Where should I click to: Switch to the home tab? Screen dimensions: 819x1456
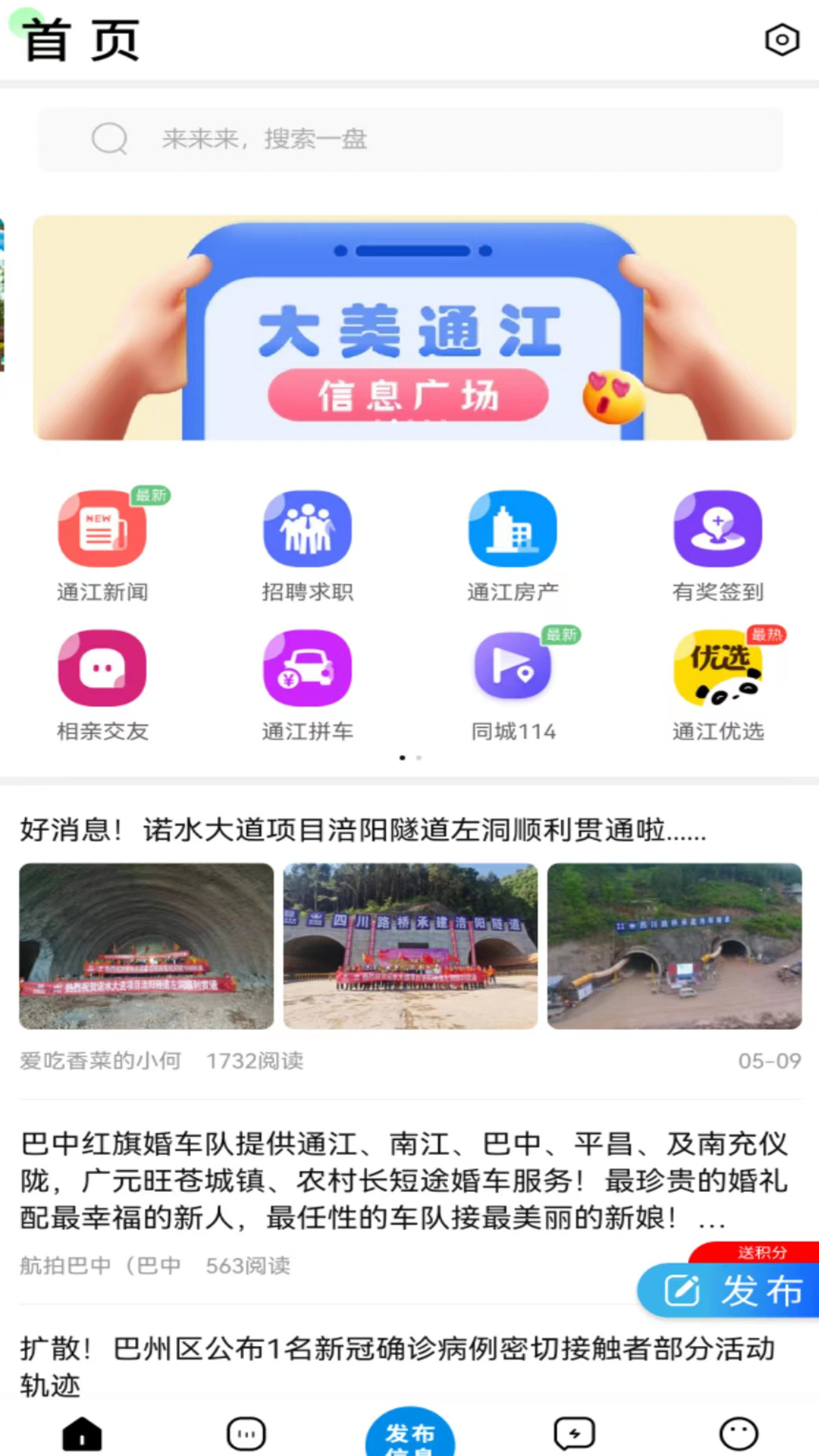point(82,1434)
